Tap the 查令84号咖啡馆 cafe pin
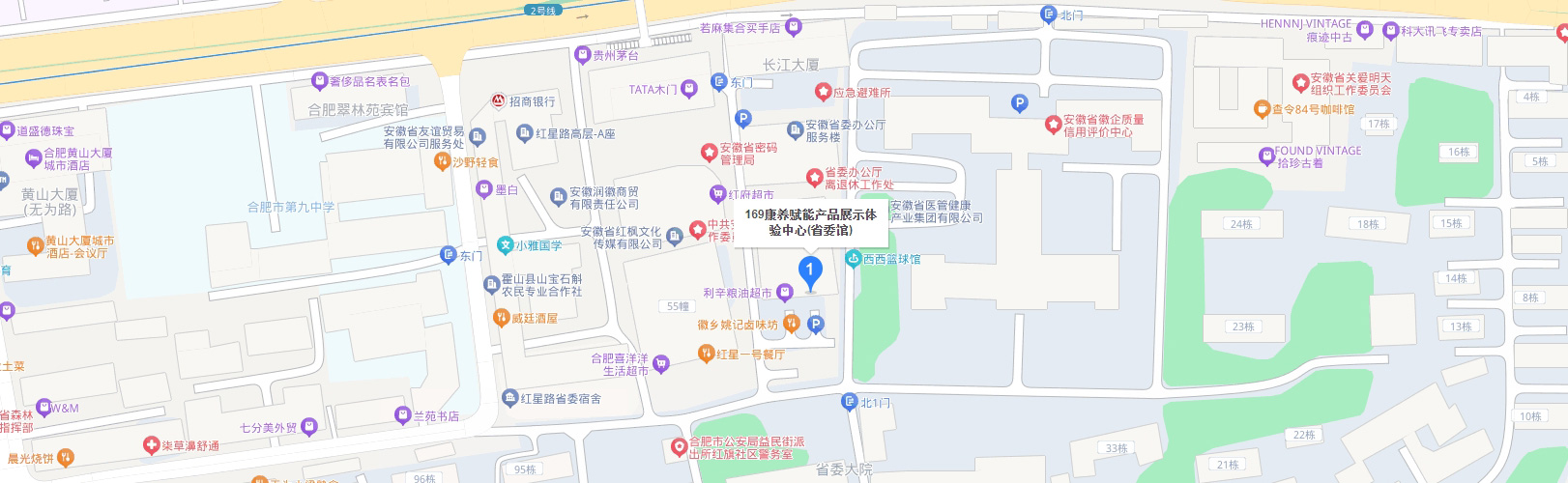This screenshot has width=1568, height=483. pyautogui.click(x=1261, y=109)
